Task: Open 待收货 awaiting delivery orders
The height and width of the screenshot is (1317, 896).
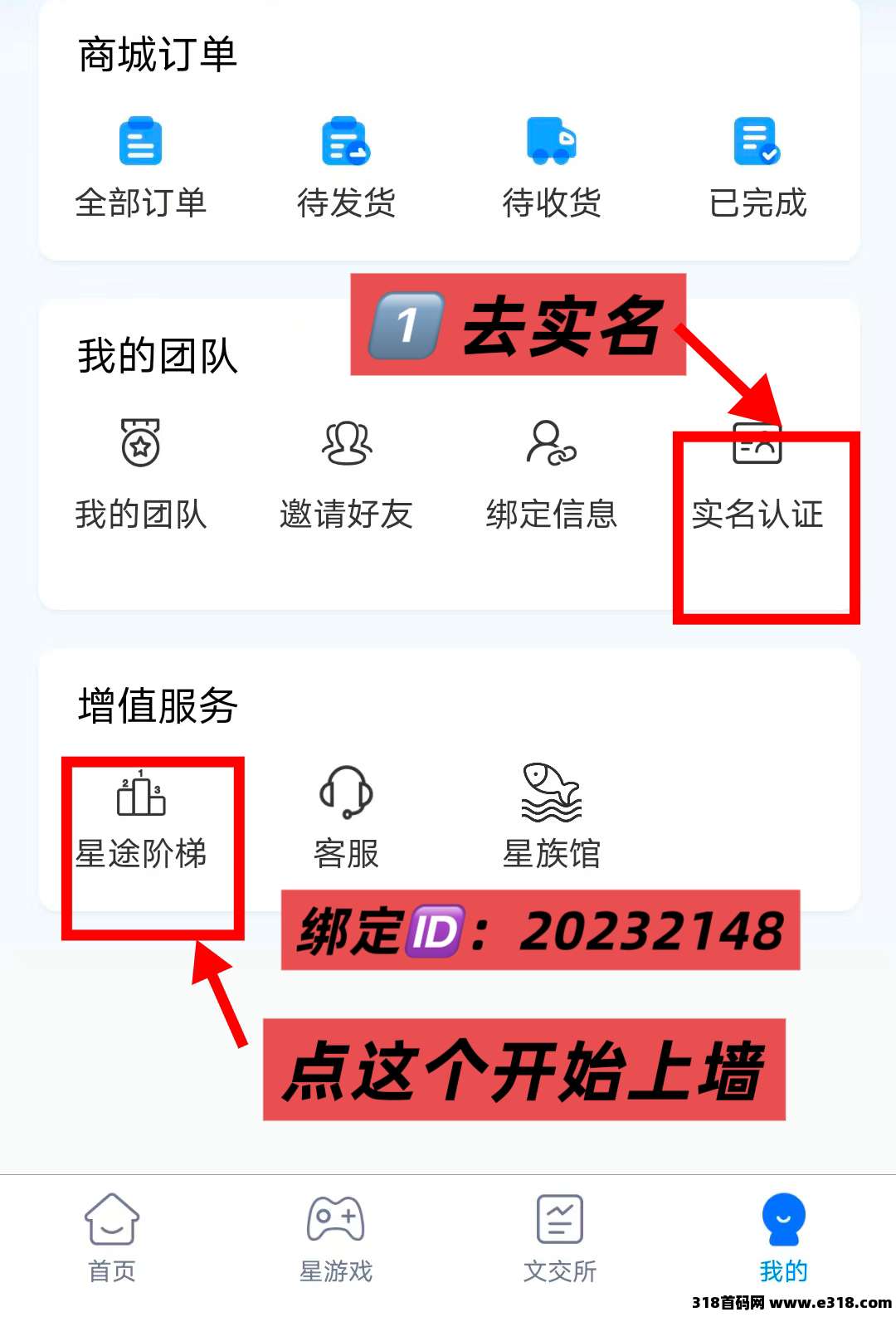Action: pos(551,166)
